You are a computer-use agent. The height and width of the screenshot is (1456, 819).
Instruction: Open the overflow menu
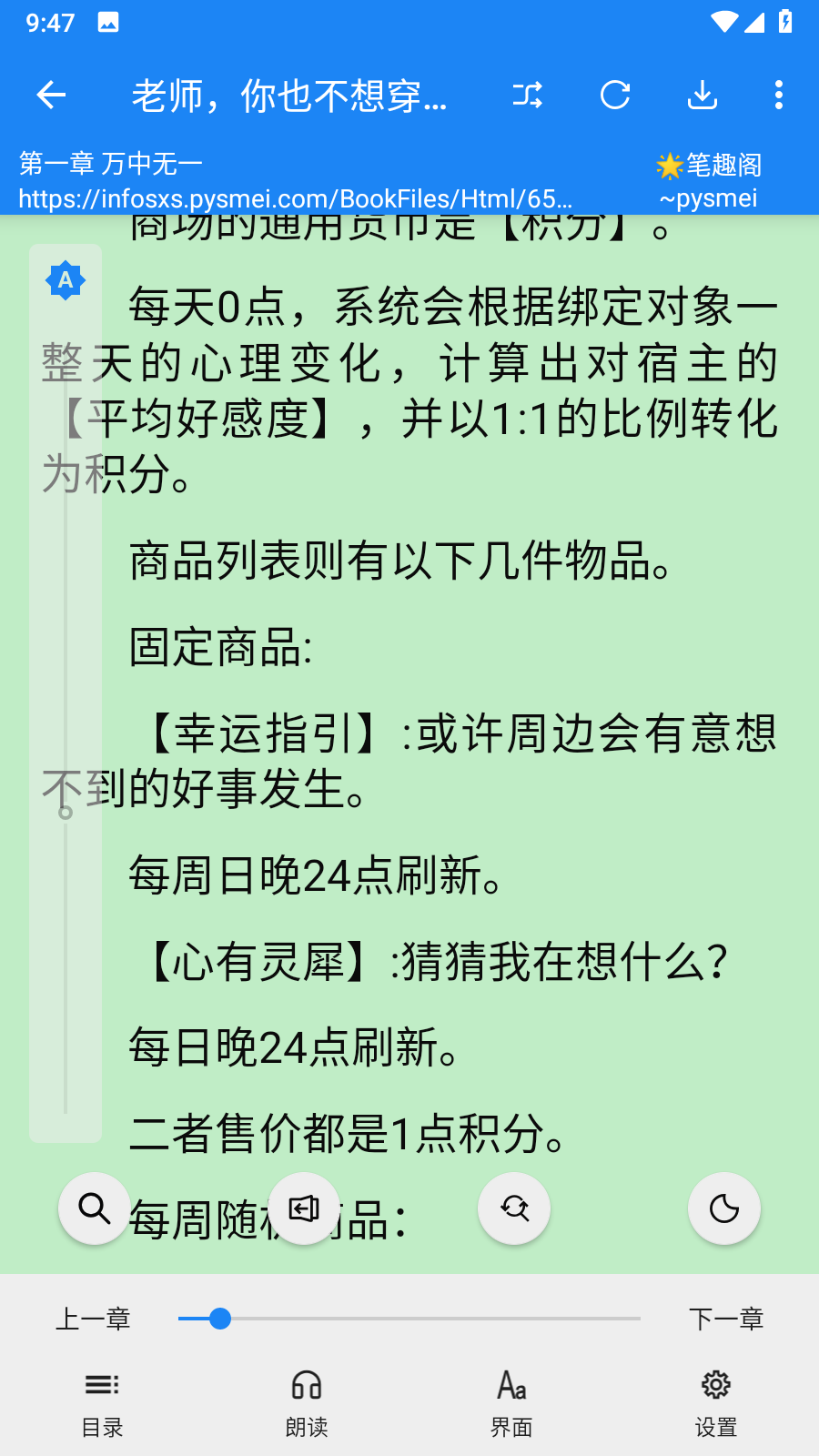point(778,95)
